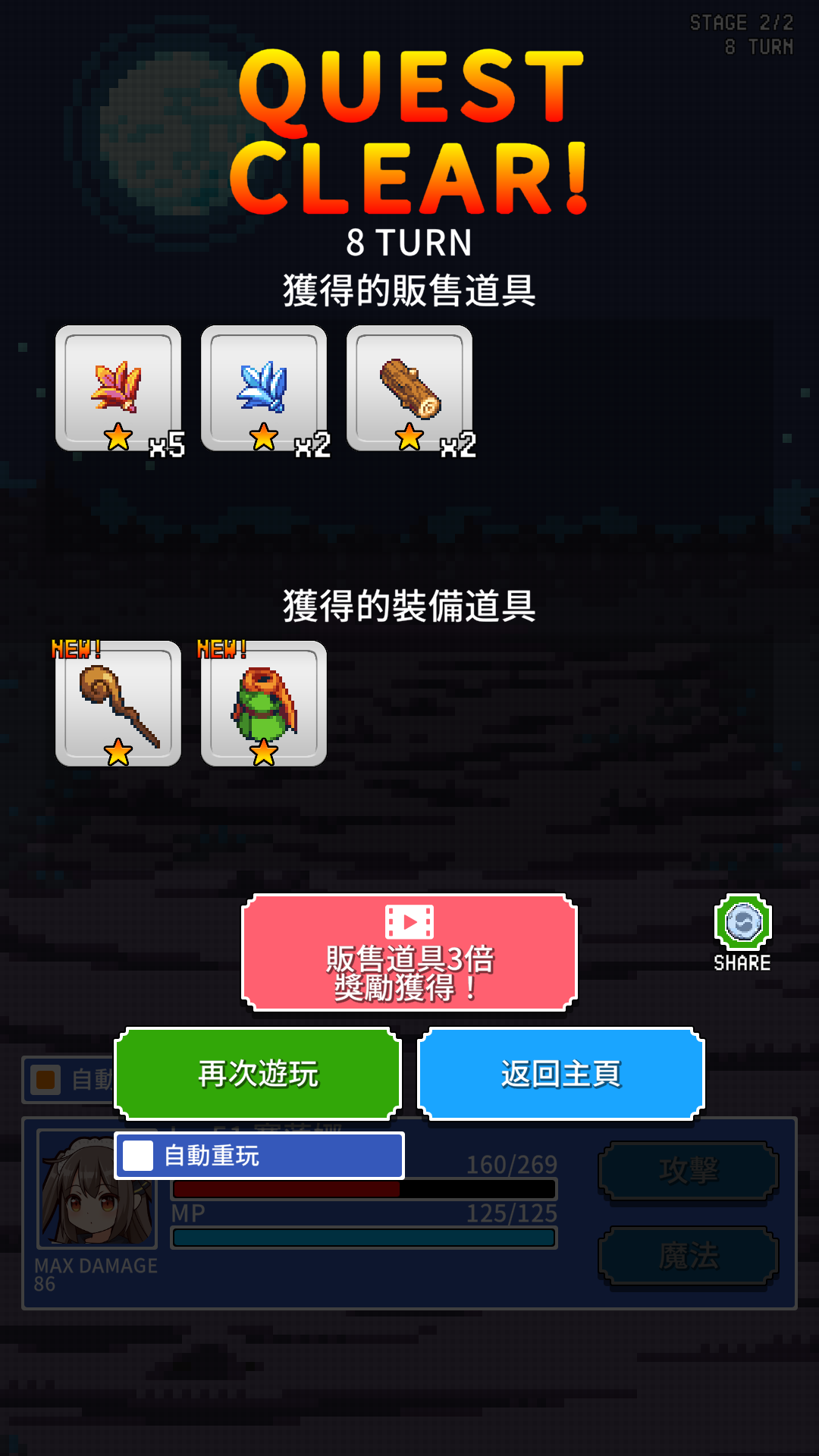The width and height of the screenshot is (819, 1456).
Task: Share the quest result
Action: point(743,933)
